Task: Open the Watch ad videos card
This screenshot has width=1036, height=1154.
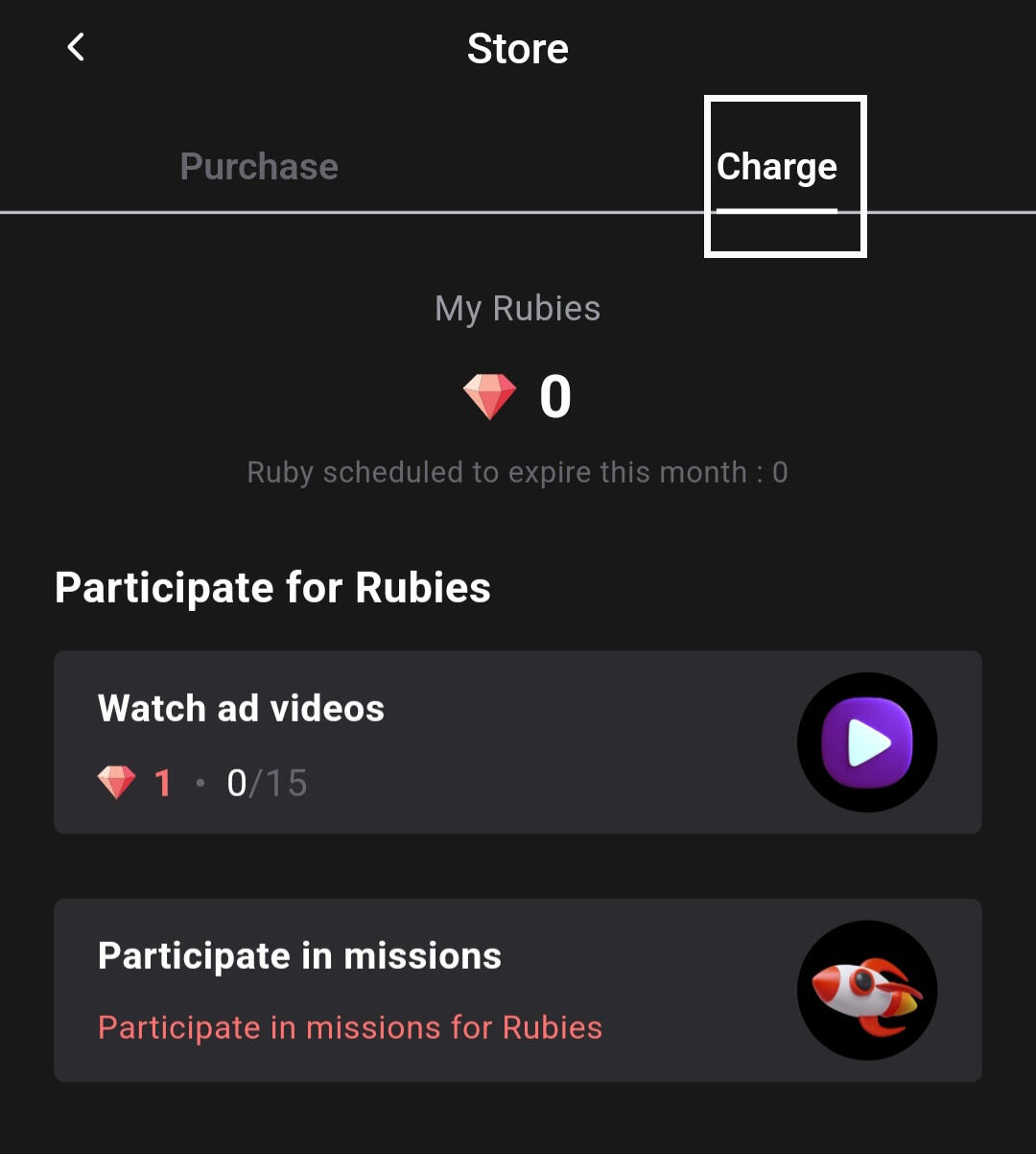Action: click(x=518, y=742)
